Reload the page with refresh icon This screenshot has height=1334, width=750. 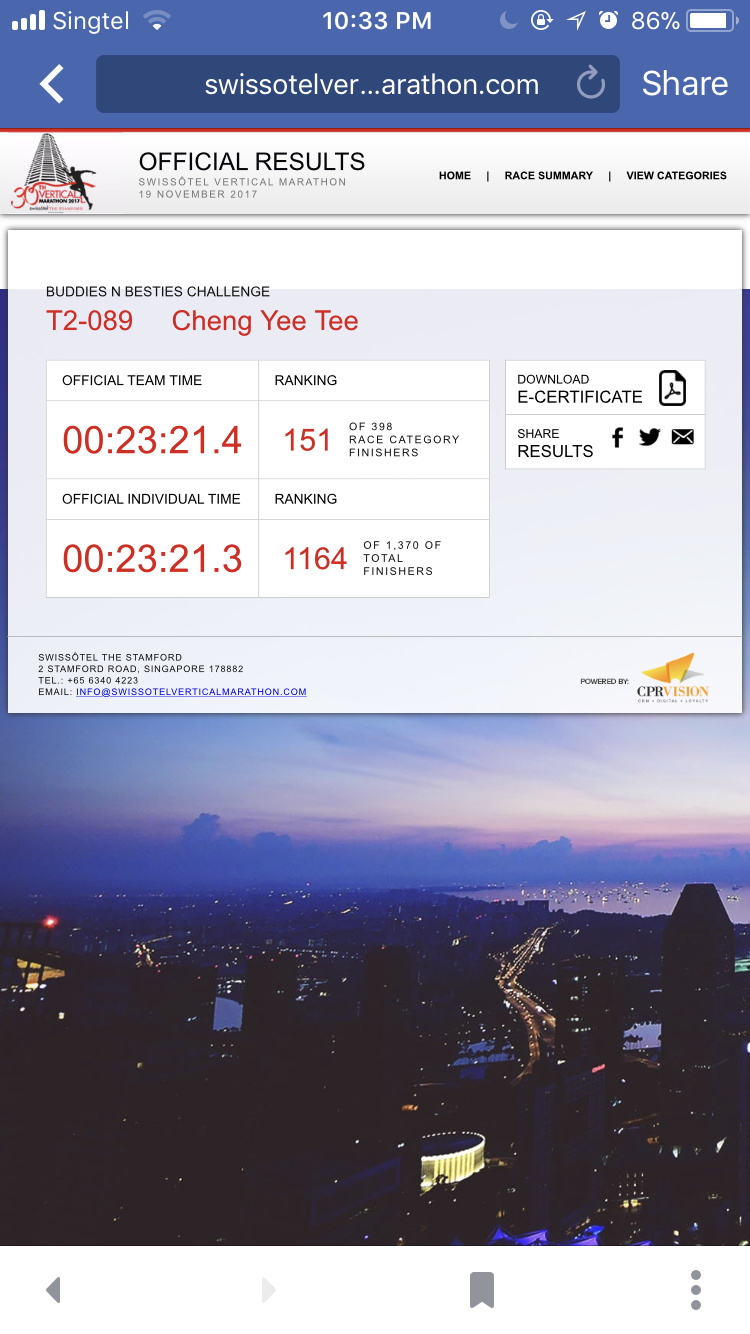591,84
